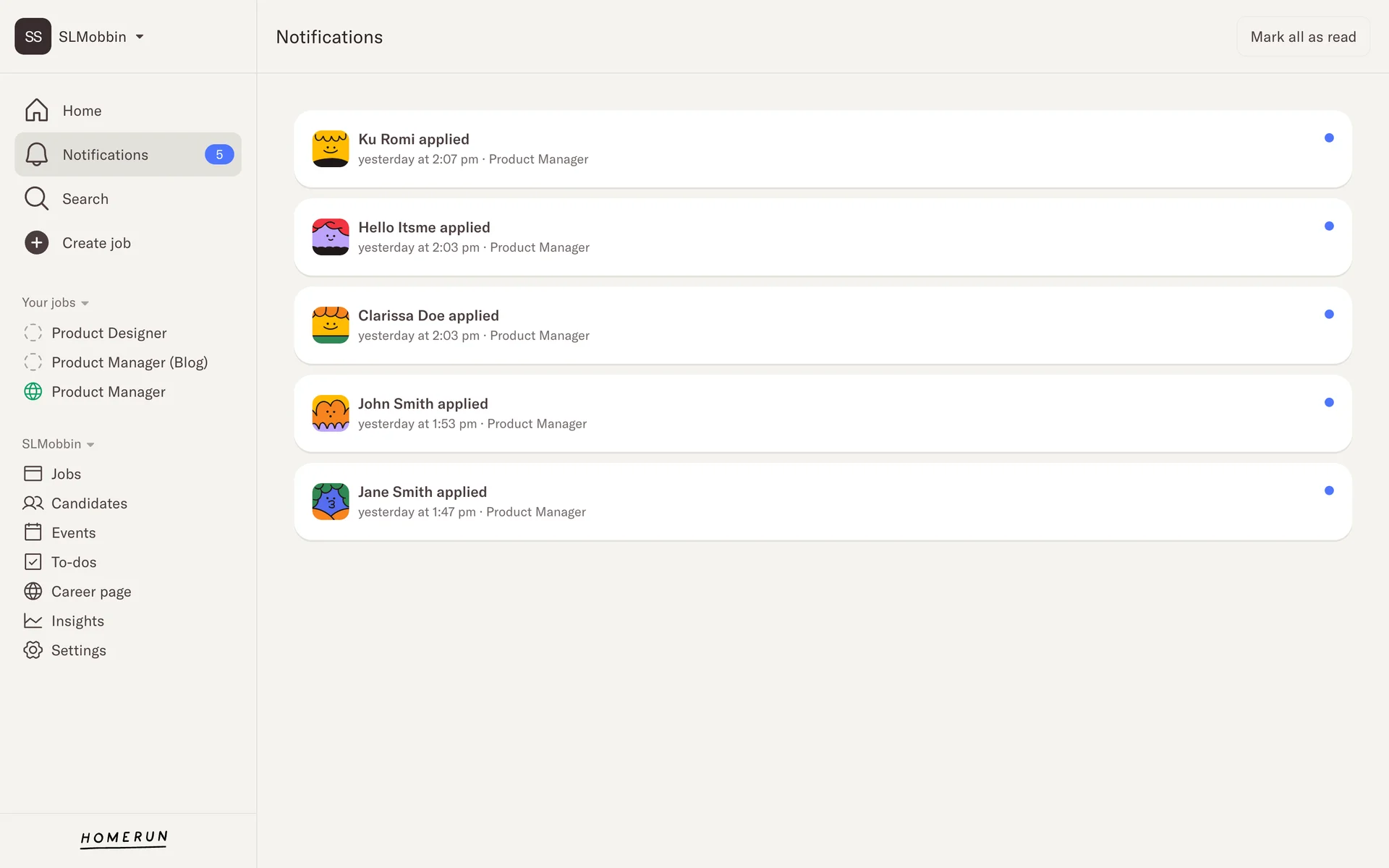Create a new job
The height and width of the screenshot is (868, 1389).
pyautogui.click(x=95, y=243)
